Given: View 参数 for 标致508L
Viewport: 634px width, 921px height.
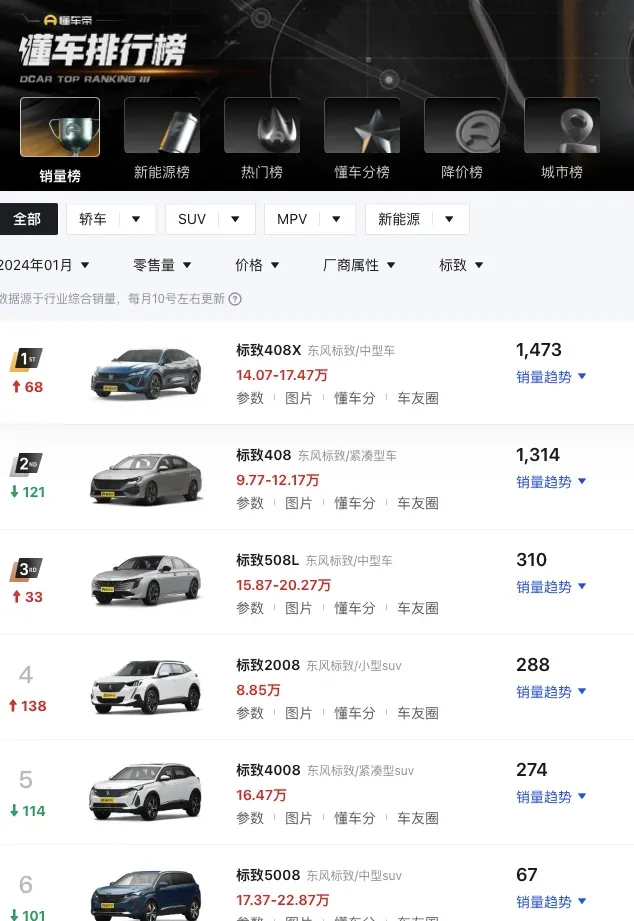Looking at the screenshot, I should [x=250, y=608].
